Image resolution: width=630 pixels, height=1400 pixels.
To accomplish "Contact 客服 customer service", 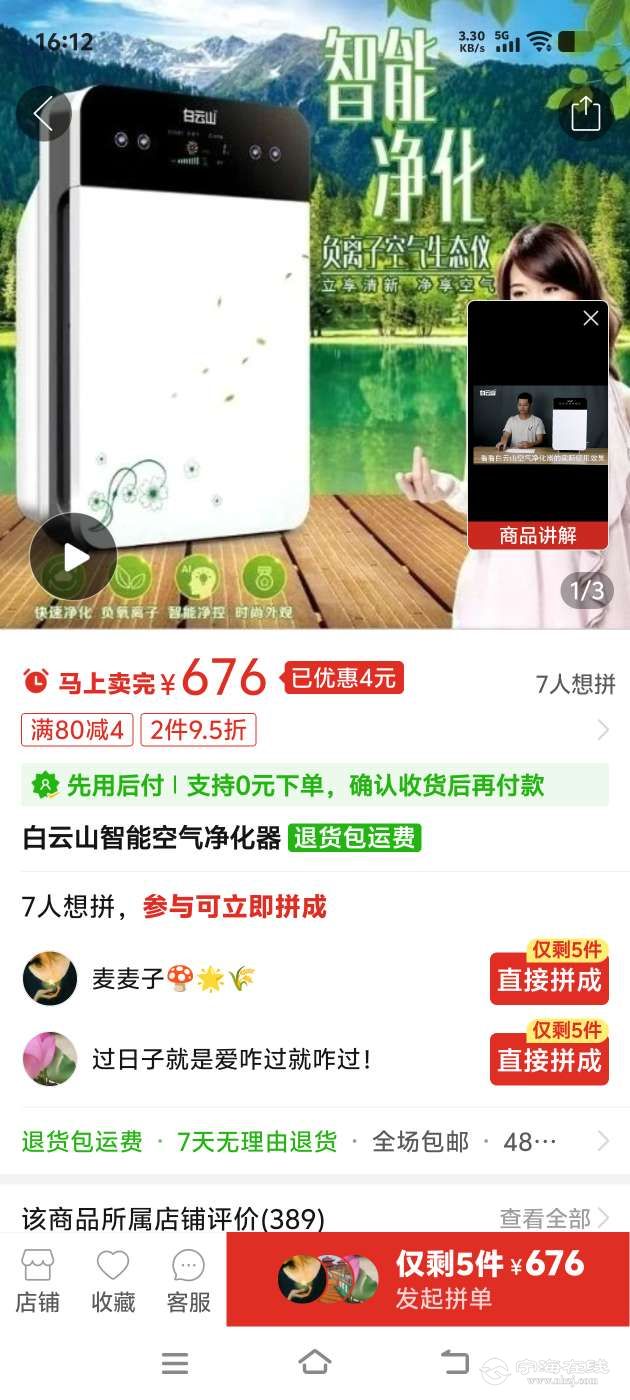I will 188,1280.
